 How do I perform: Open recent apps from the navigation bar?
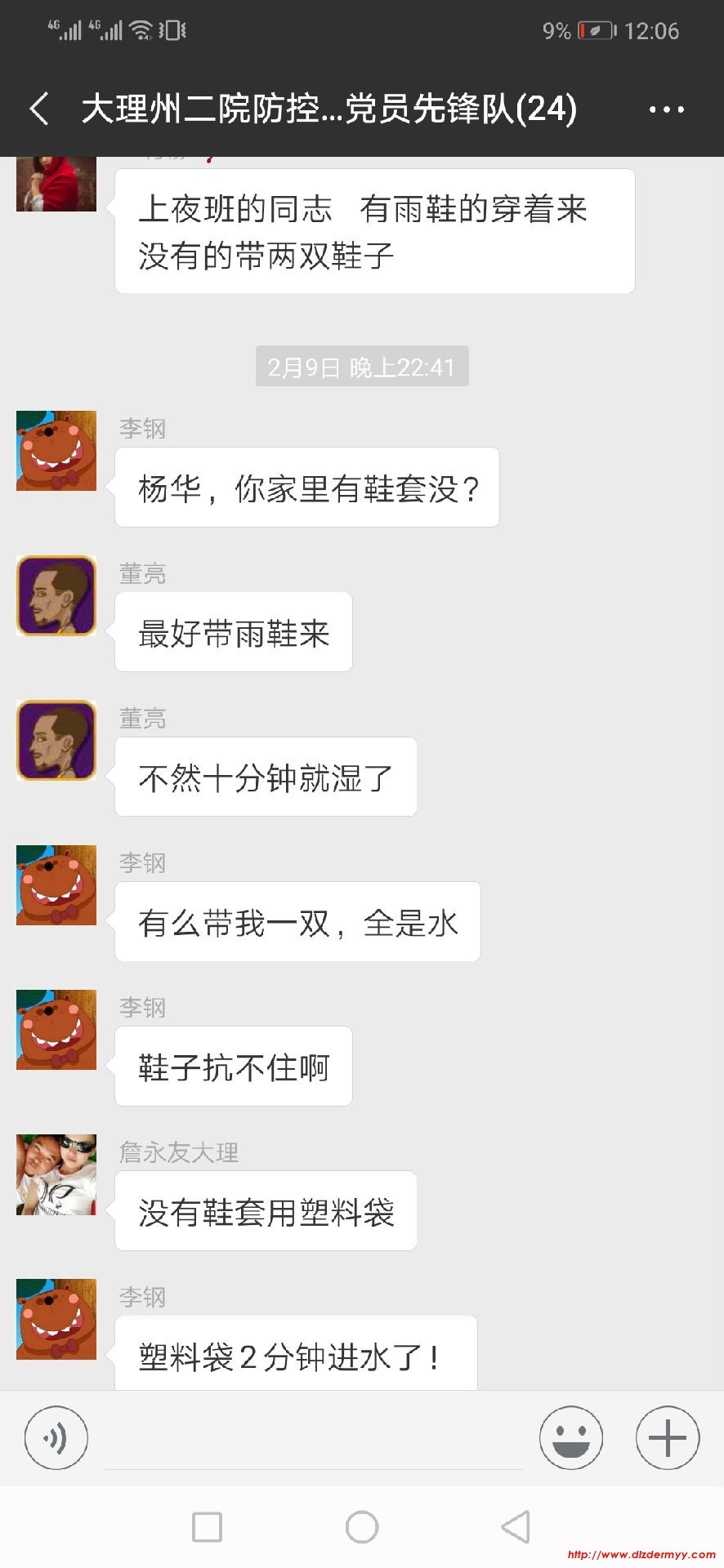207,1526
